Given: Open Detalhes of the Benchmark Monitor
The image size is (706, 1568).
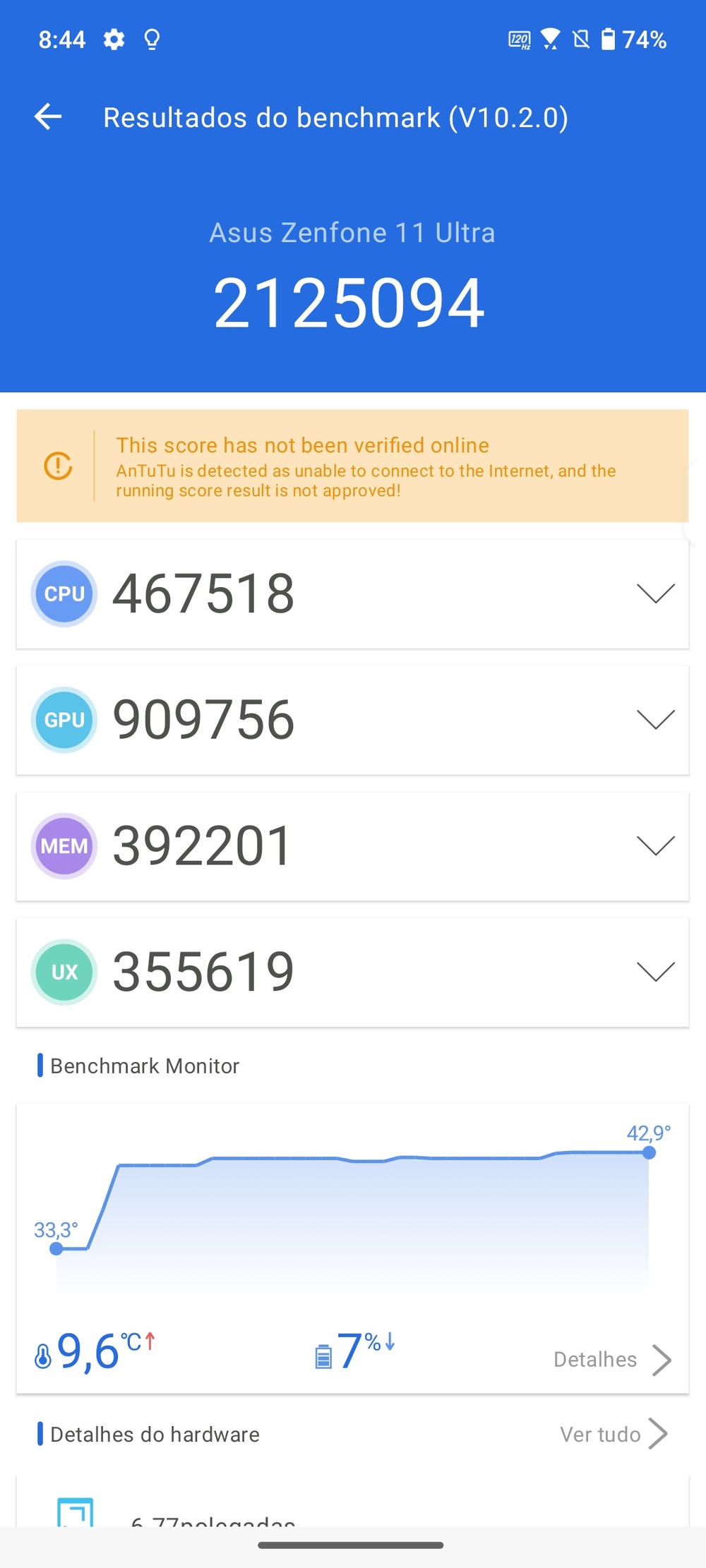Looking at the screenshot, I should coord(611,1360).
